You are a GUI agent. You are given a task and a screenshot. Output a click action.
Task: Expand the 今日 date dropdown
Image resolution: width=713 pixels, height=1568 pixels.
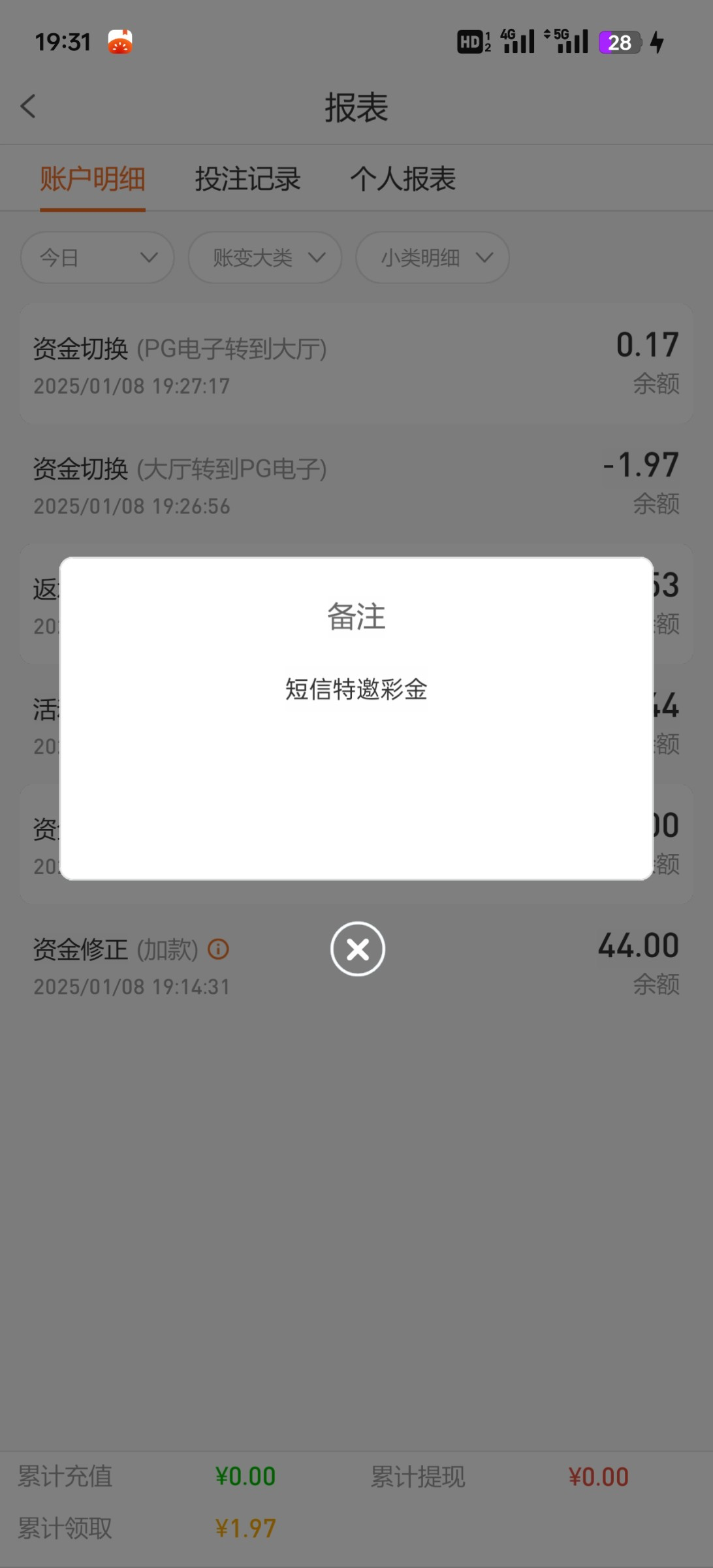(97, 257)
